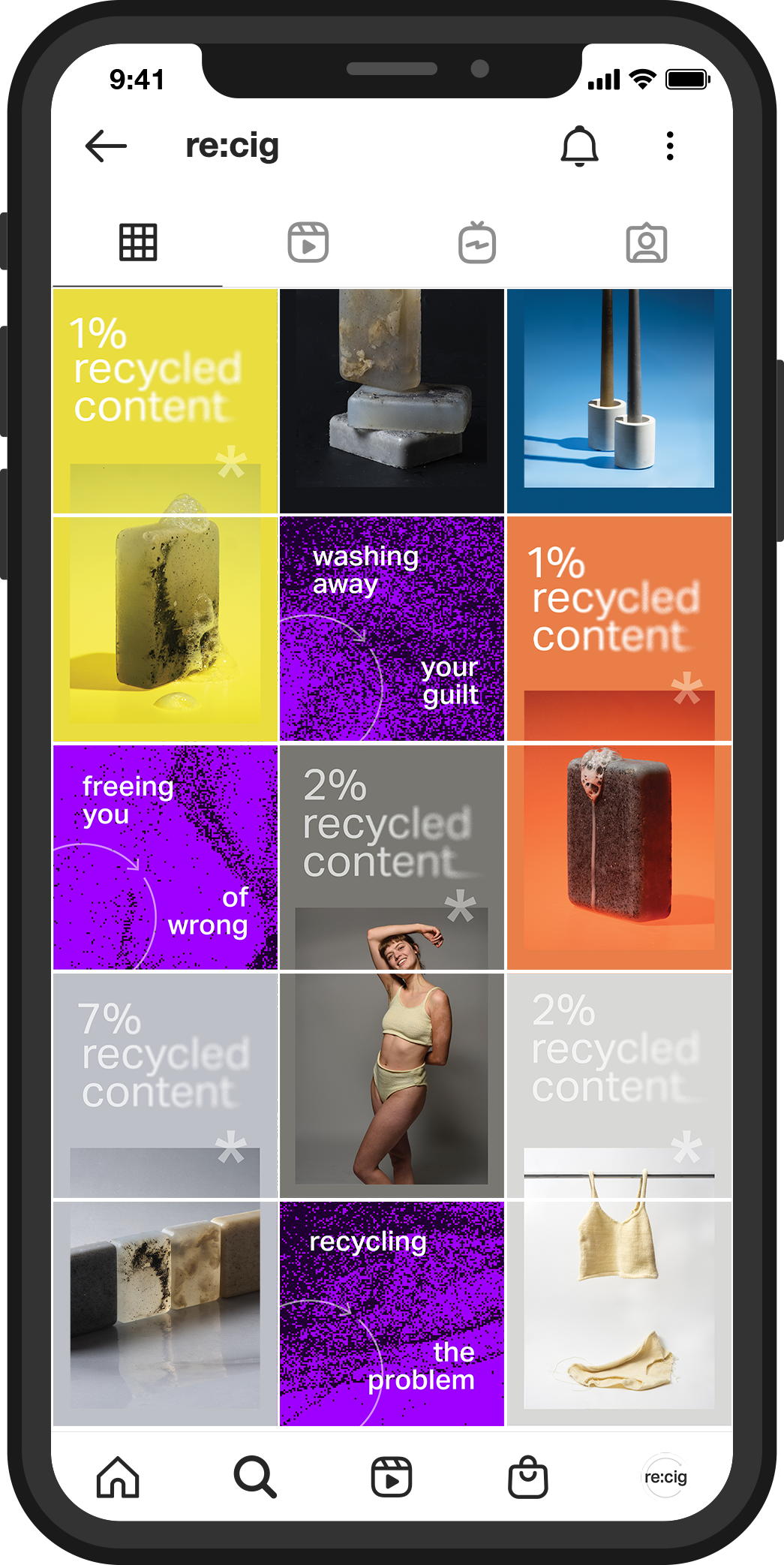This screenshot has width=784, height=1565.
Task: Switch to the Reels profile tab
Action: pyautogui.click(x=308, y=242)
